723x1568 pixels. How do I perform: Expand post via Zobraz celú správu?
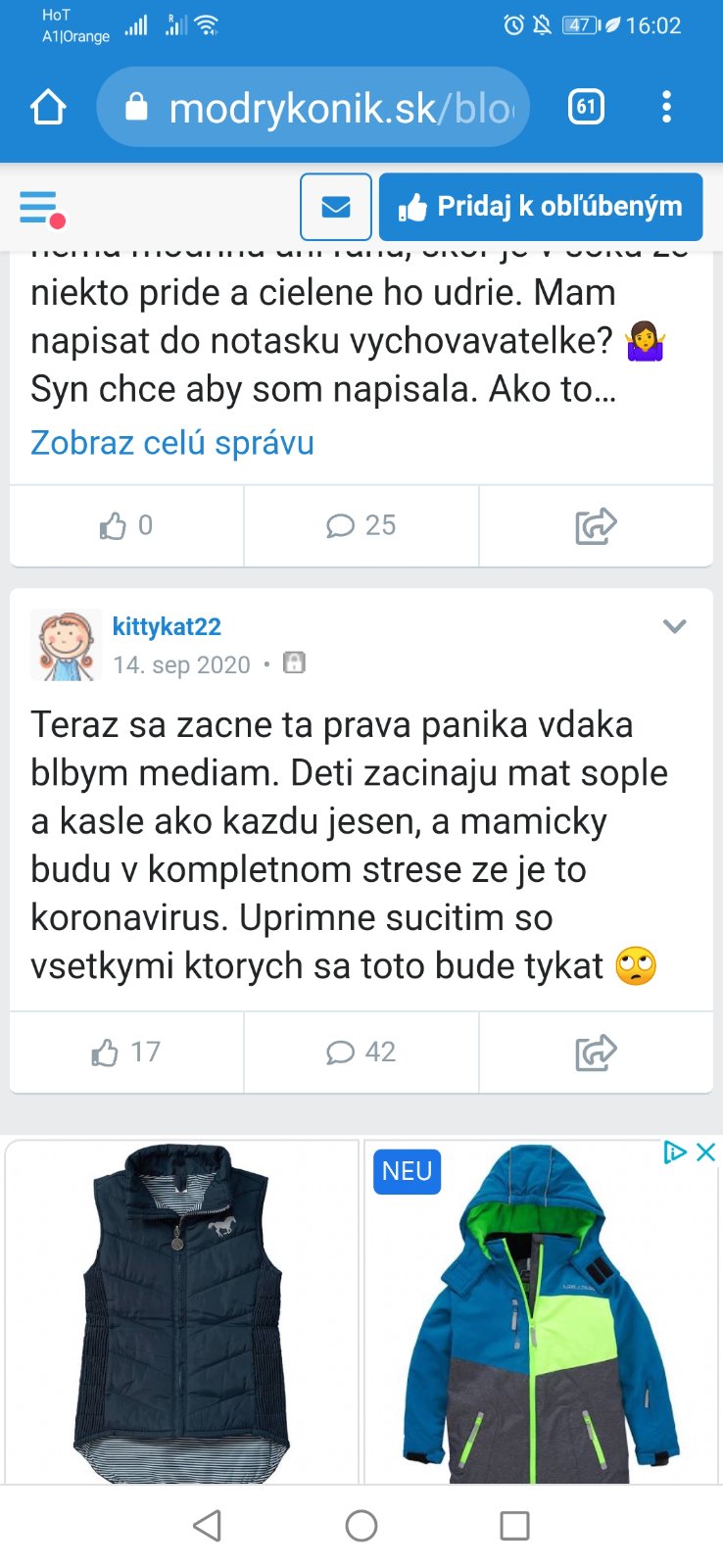(x=172, y=443)
